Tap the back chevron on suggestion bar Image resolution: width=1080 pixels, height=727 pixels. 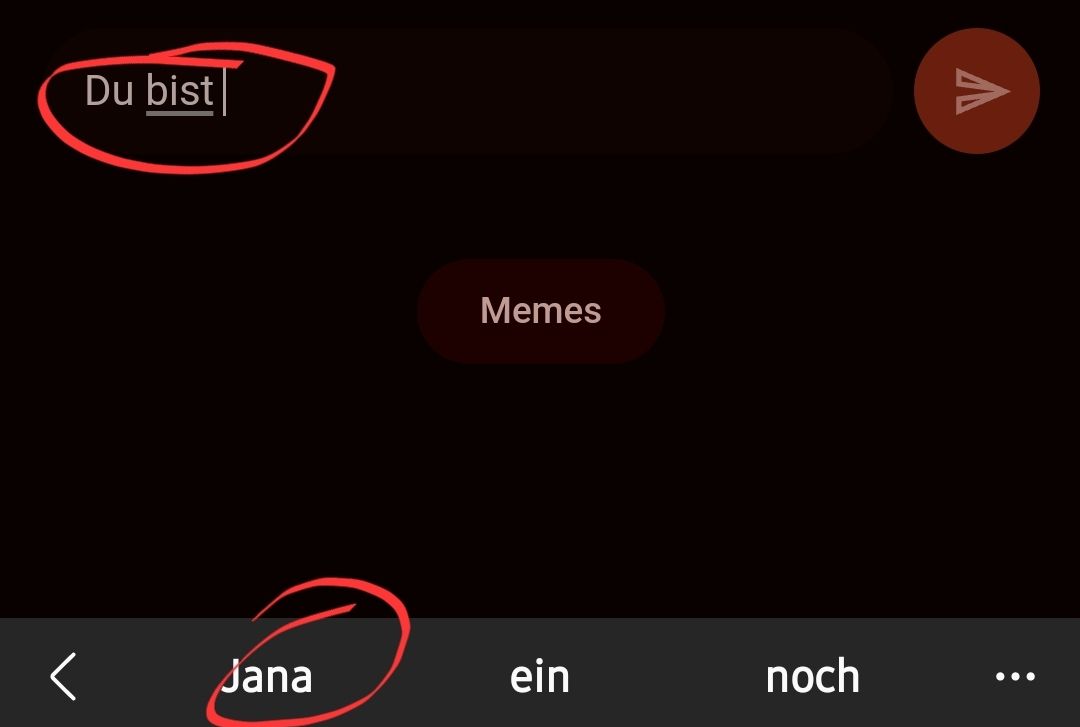click(x=63, y=677)
